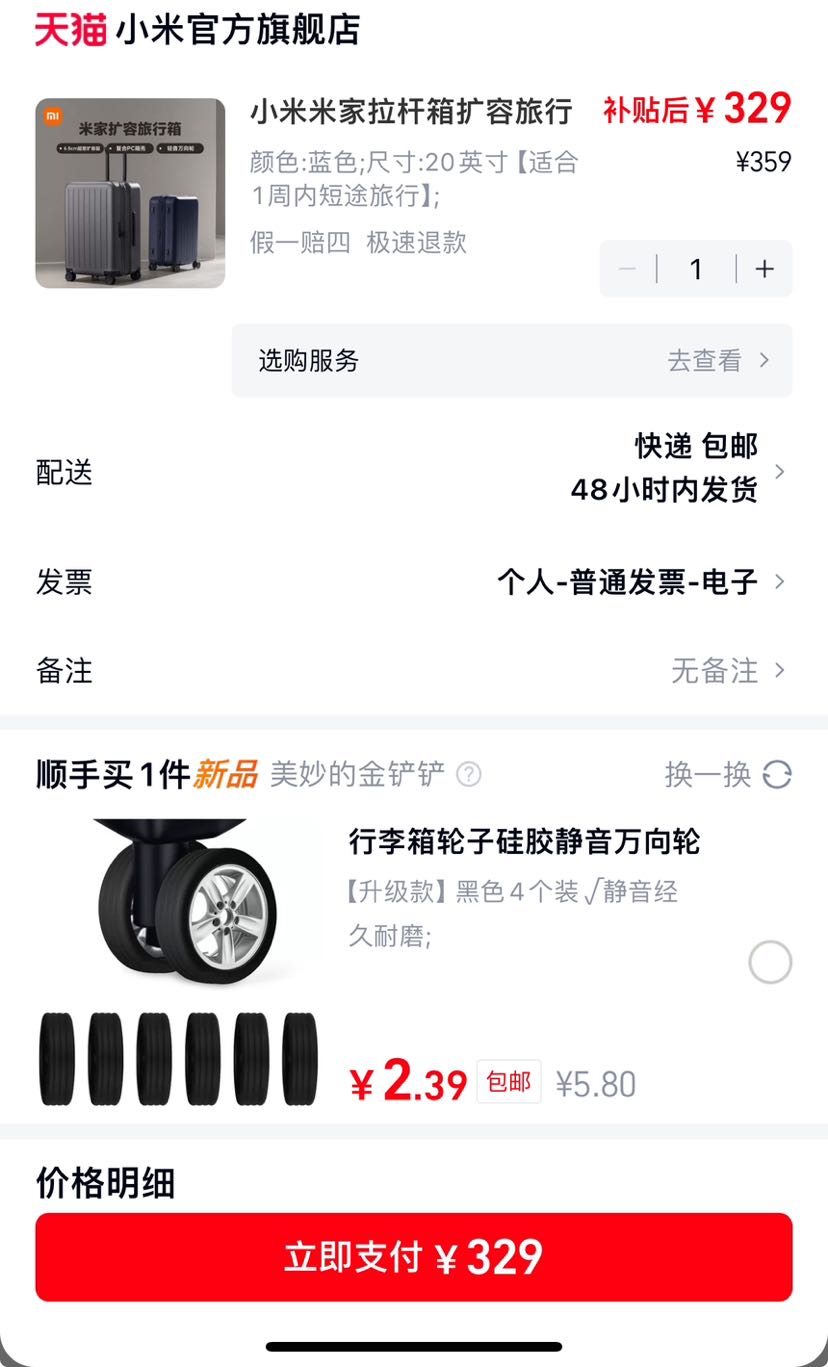Add an order note via 备注
Image resolution: width=828 pixels, height=1367 pixels.
[x=414, y=670]
